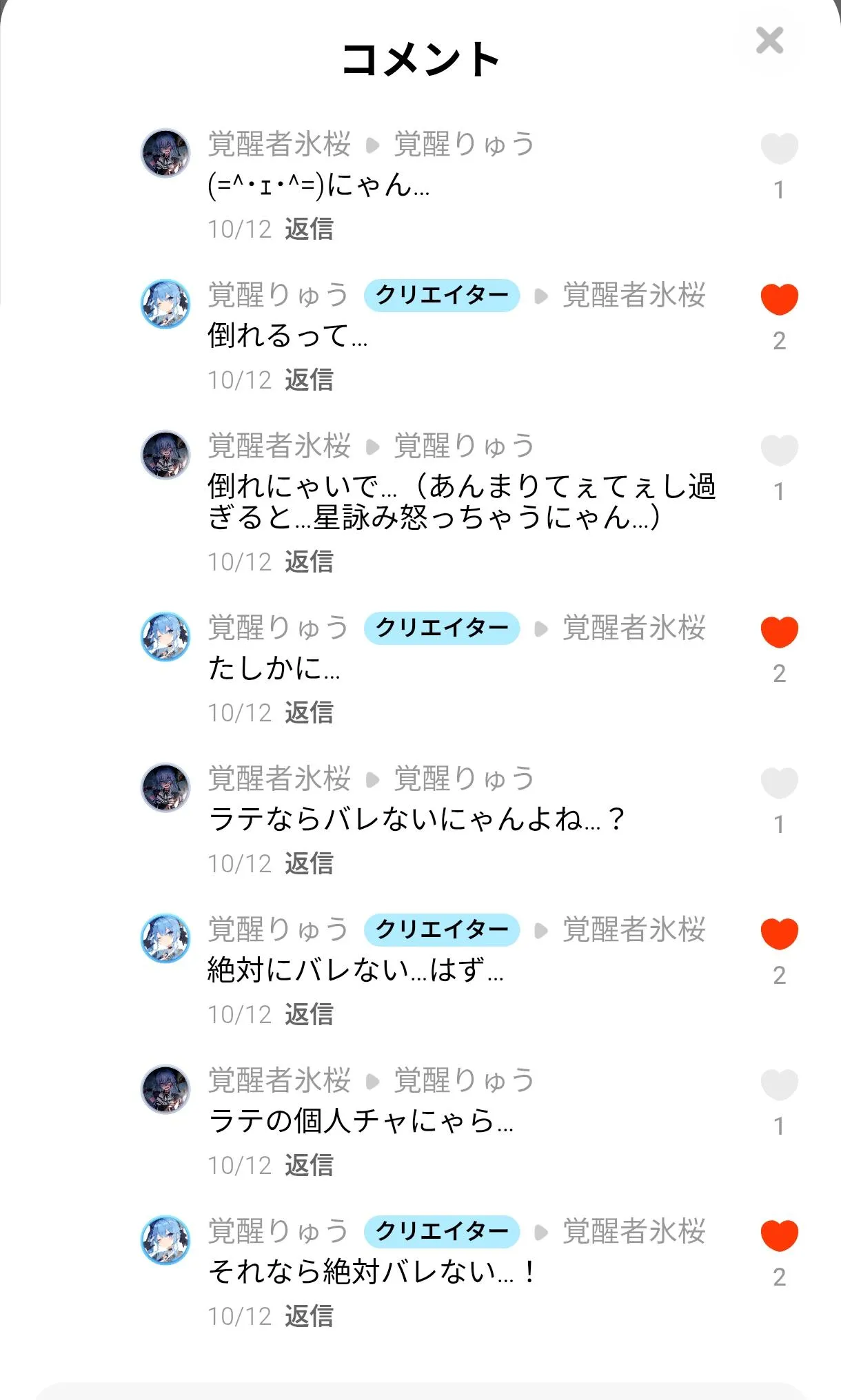The width and height of the screenshot is (841, 1400).
Task: Close the コメント panel
Action: (x=769, y=41)
